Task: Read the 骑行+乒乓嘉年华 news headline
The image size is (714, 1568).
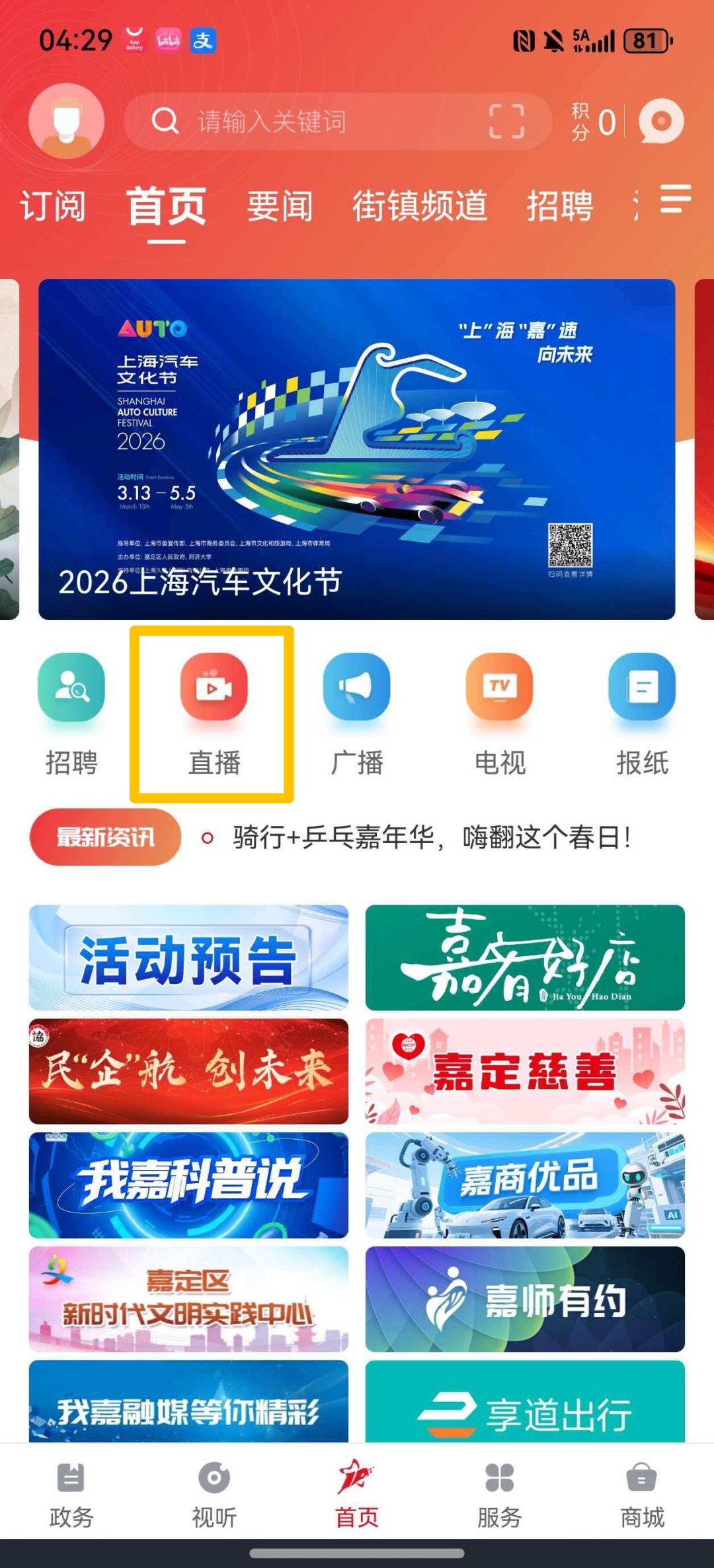Action: pyautogui.click(x=431, y=838)
